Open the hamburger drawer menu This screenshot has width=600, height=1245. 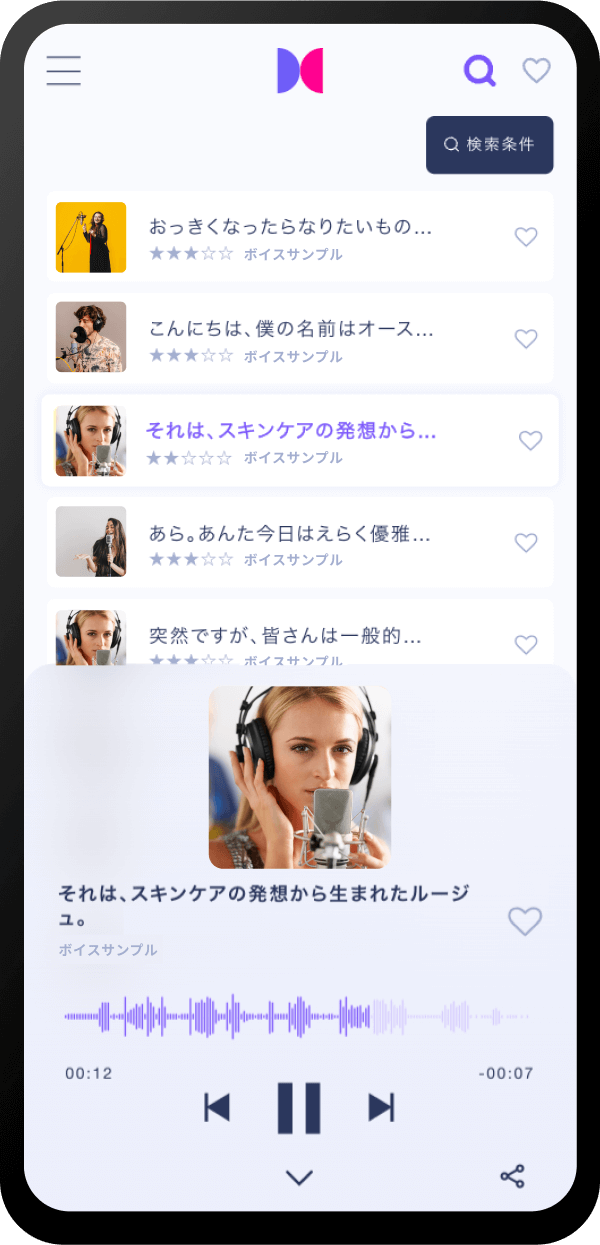[64, 71]
